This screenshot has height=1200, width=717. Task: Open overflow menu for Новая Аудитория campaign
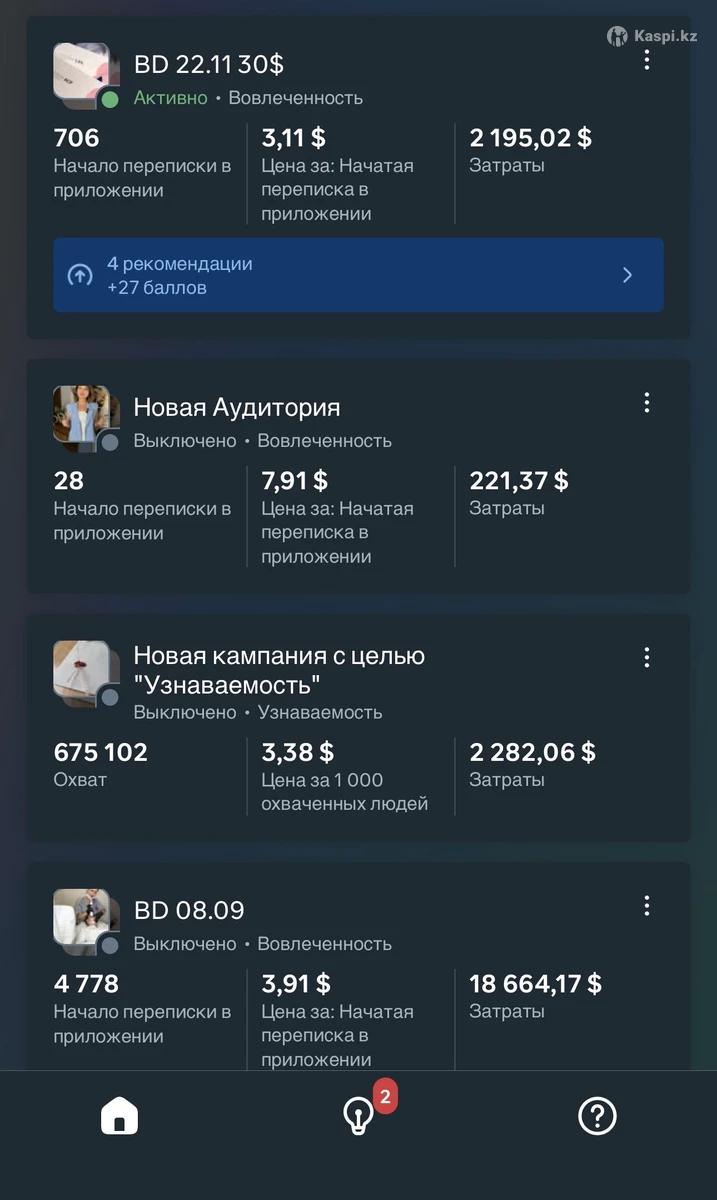point(647,403)
